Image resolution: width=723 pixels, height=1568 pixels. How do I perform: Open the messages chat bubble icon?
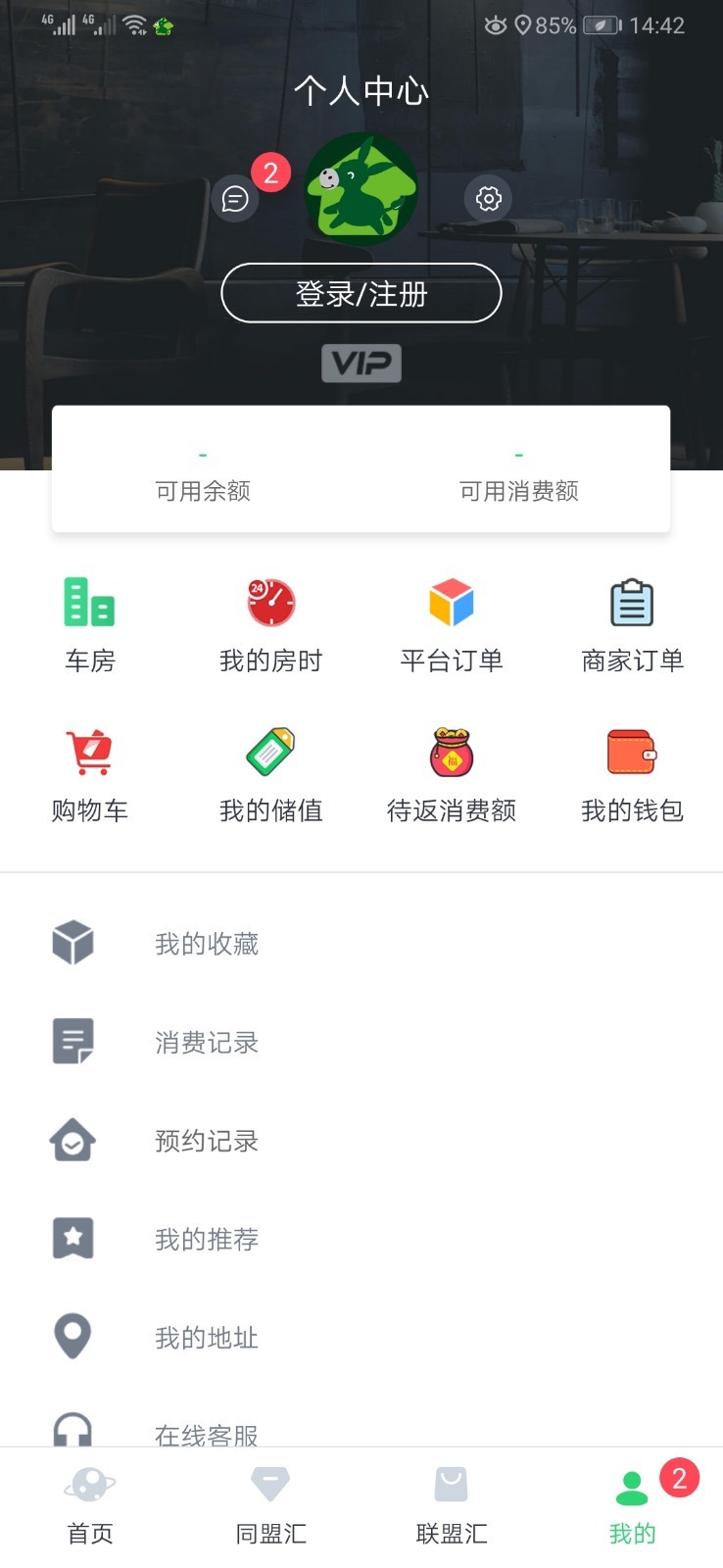pyautogui.click(x=235, y=199)
